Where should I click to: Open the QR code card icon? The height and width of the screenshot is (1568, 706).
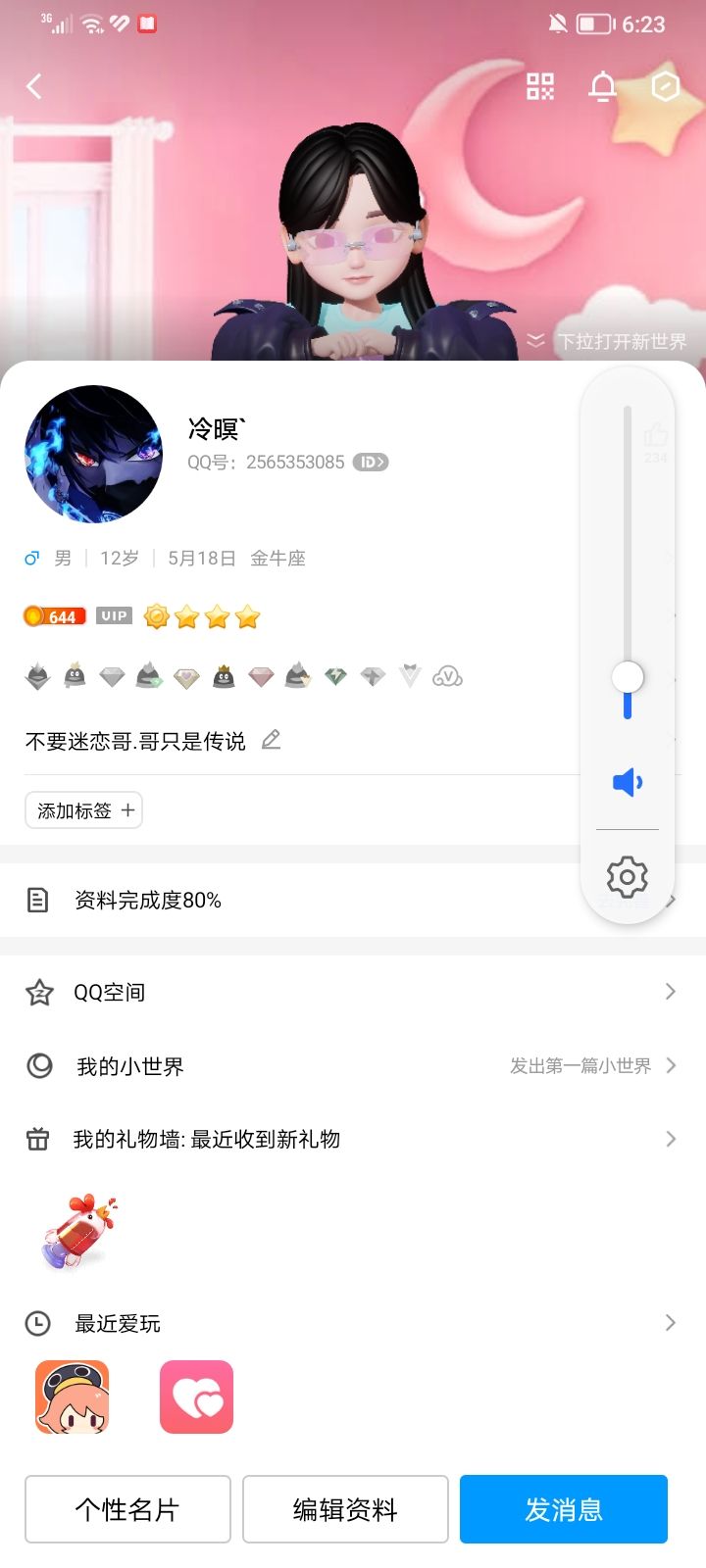(x=540, y=86)
